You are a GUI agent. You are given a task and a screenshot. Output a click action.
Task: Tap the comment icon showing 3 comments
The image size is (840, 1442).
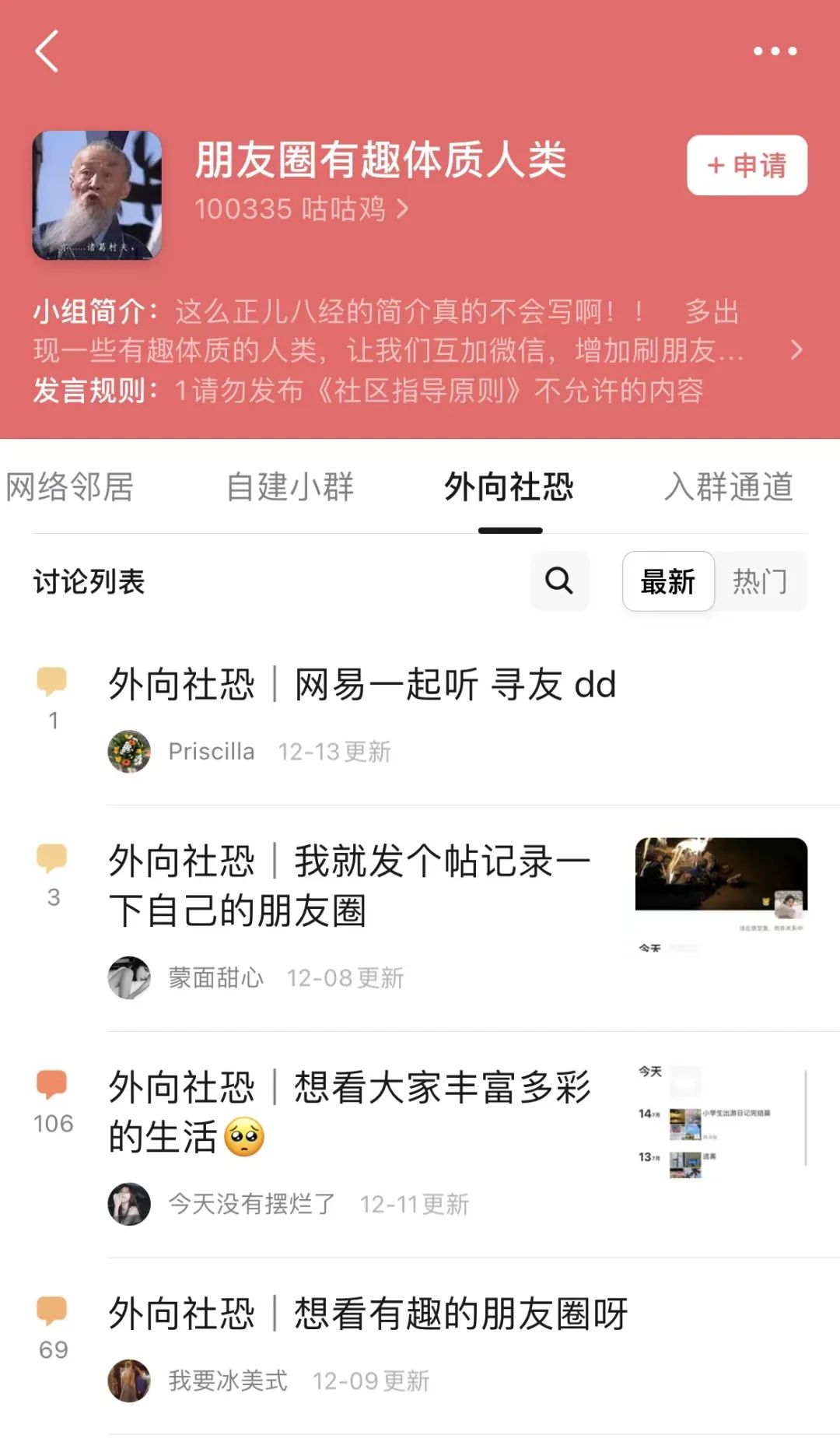[x=52, y=856]
